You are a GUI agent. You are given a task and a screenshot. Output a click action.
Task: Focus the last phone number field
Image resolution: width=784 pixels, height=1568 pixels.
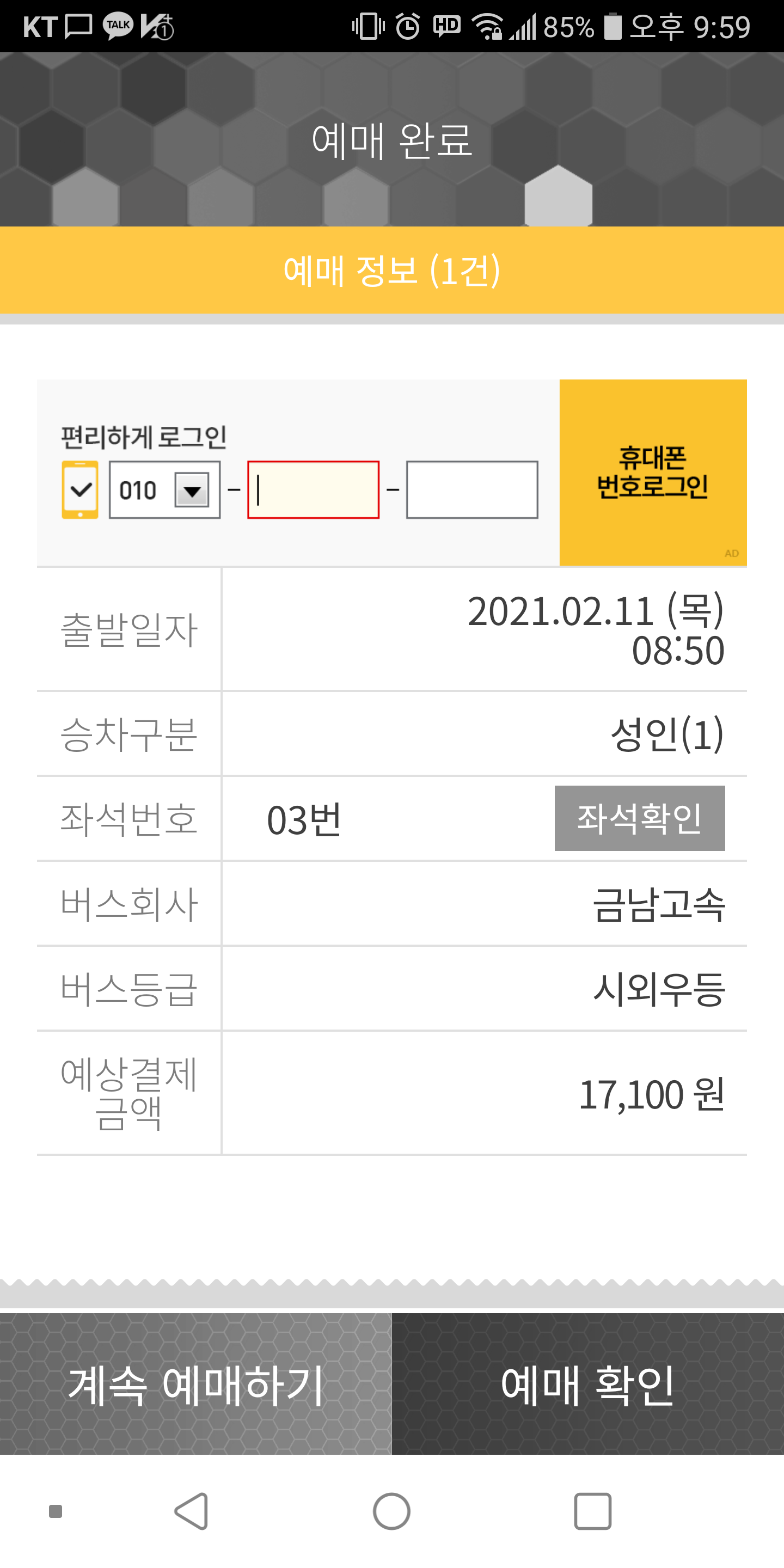click(471, 490)
